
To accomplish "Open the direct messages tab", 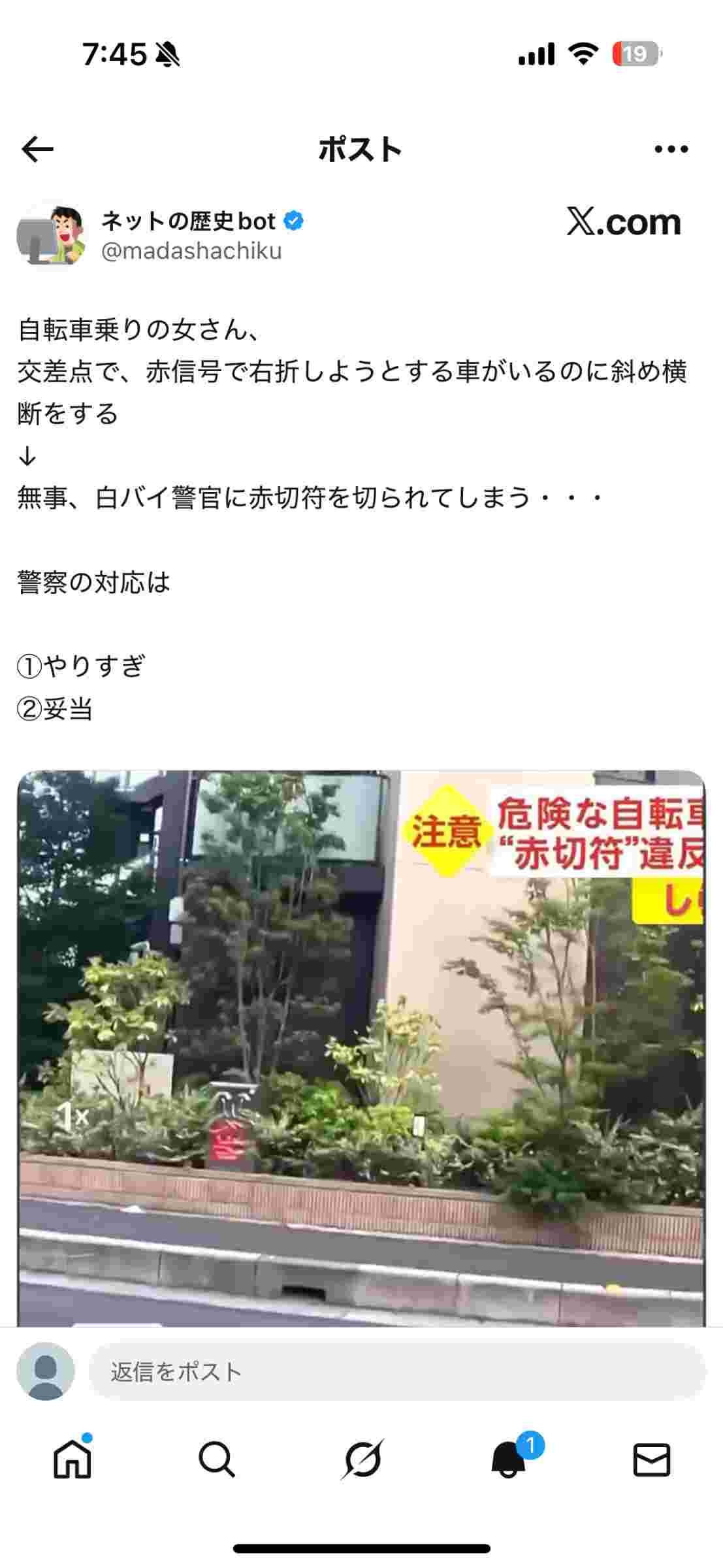I will pyautogui.click(x=651, y=1460).
